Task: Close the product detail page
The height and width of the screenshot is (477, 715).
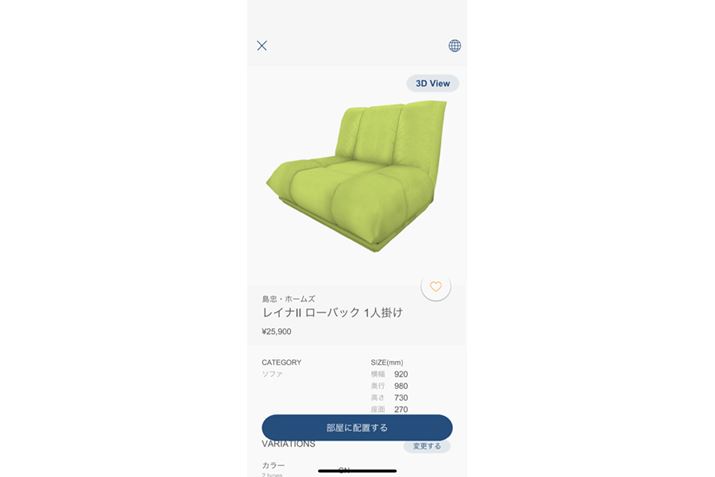Action: point(262,46)
